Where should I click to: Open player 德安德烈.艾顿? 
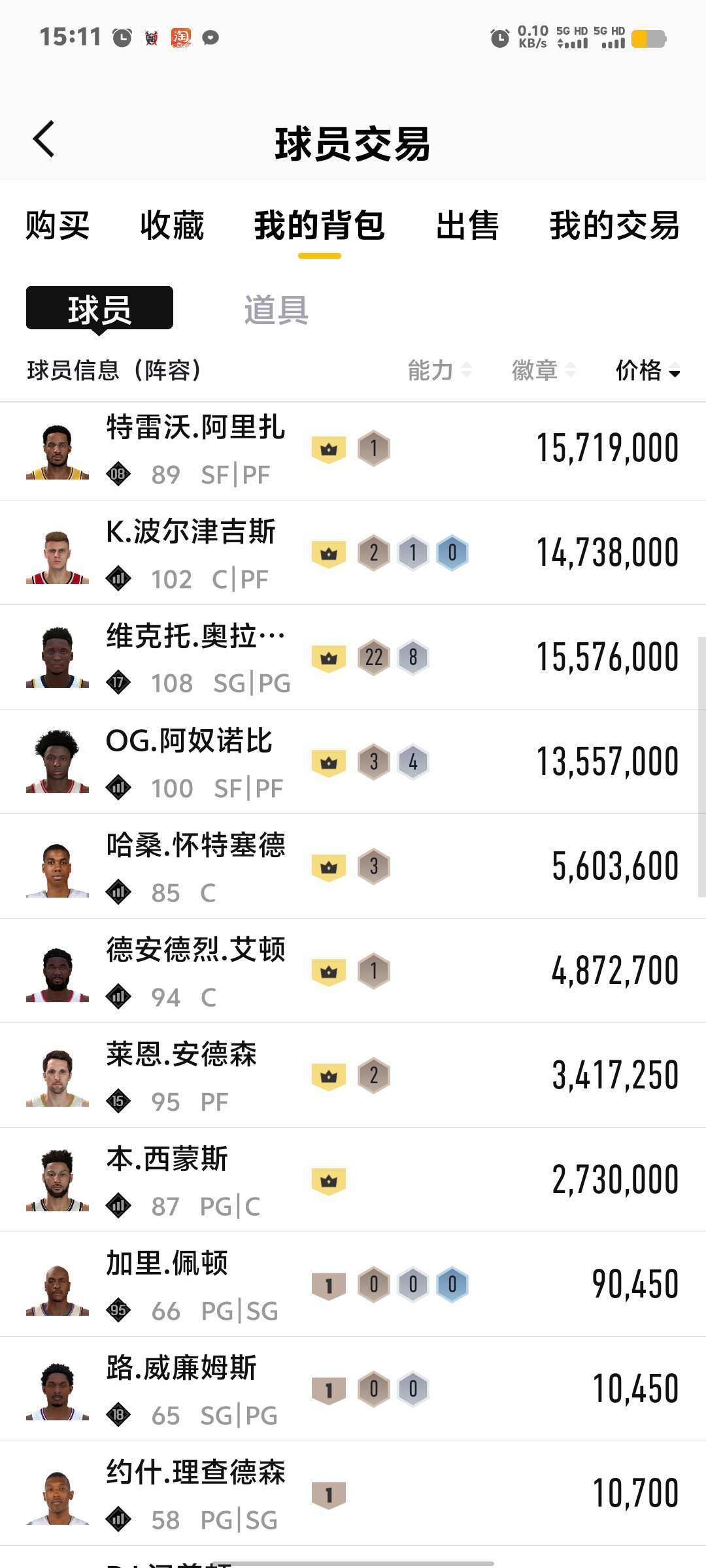353,972
